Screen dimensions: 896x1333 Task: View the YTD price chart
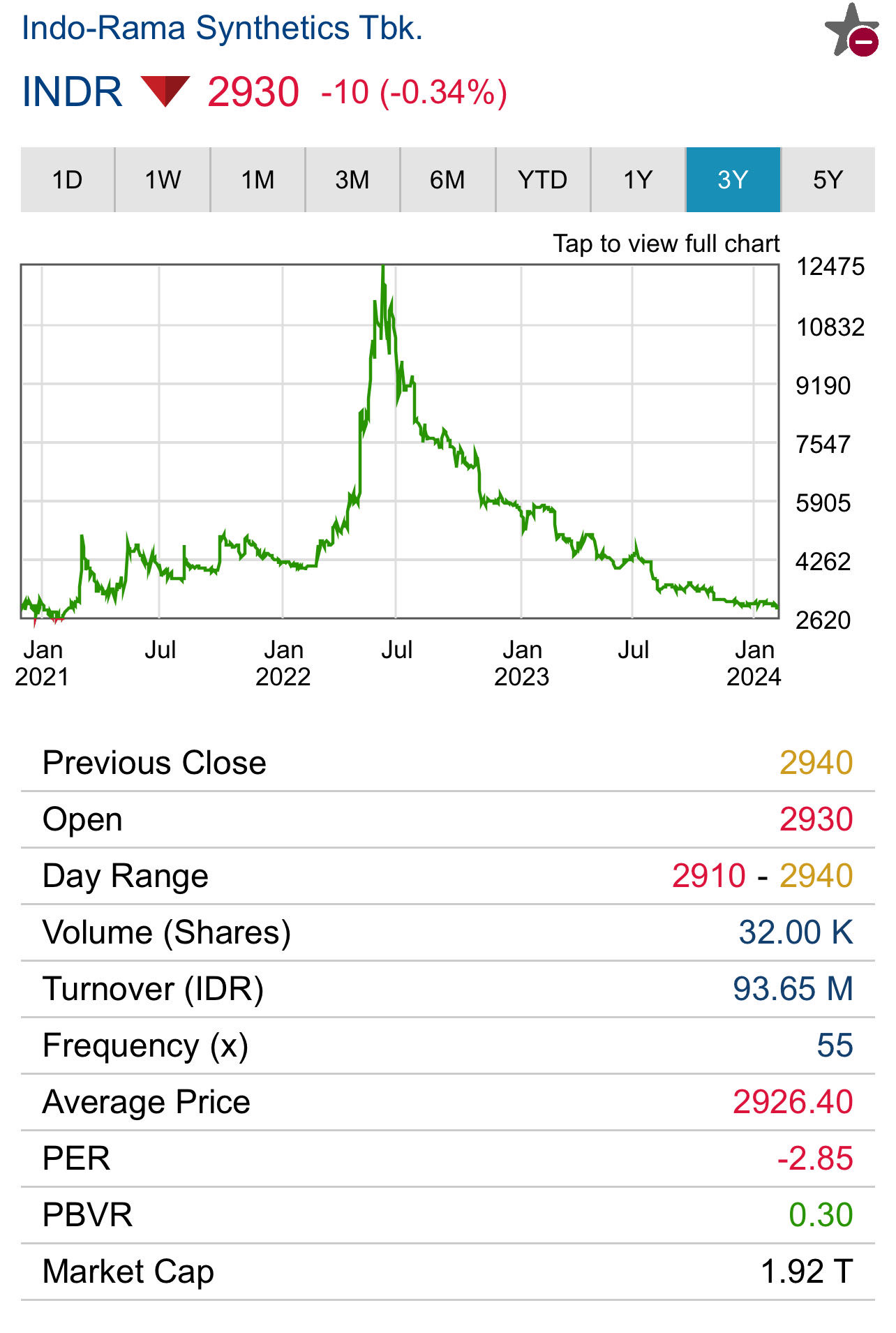[543, 180]
